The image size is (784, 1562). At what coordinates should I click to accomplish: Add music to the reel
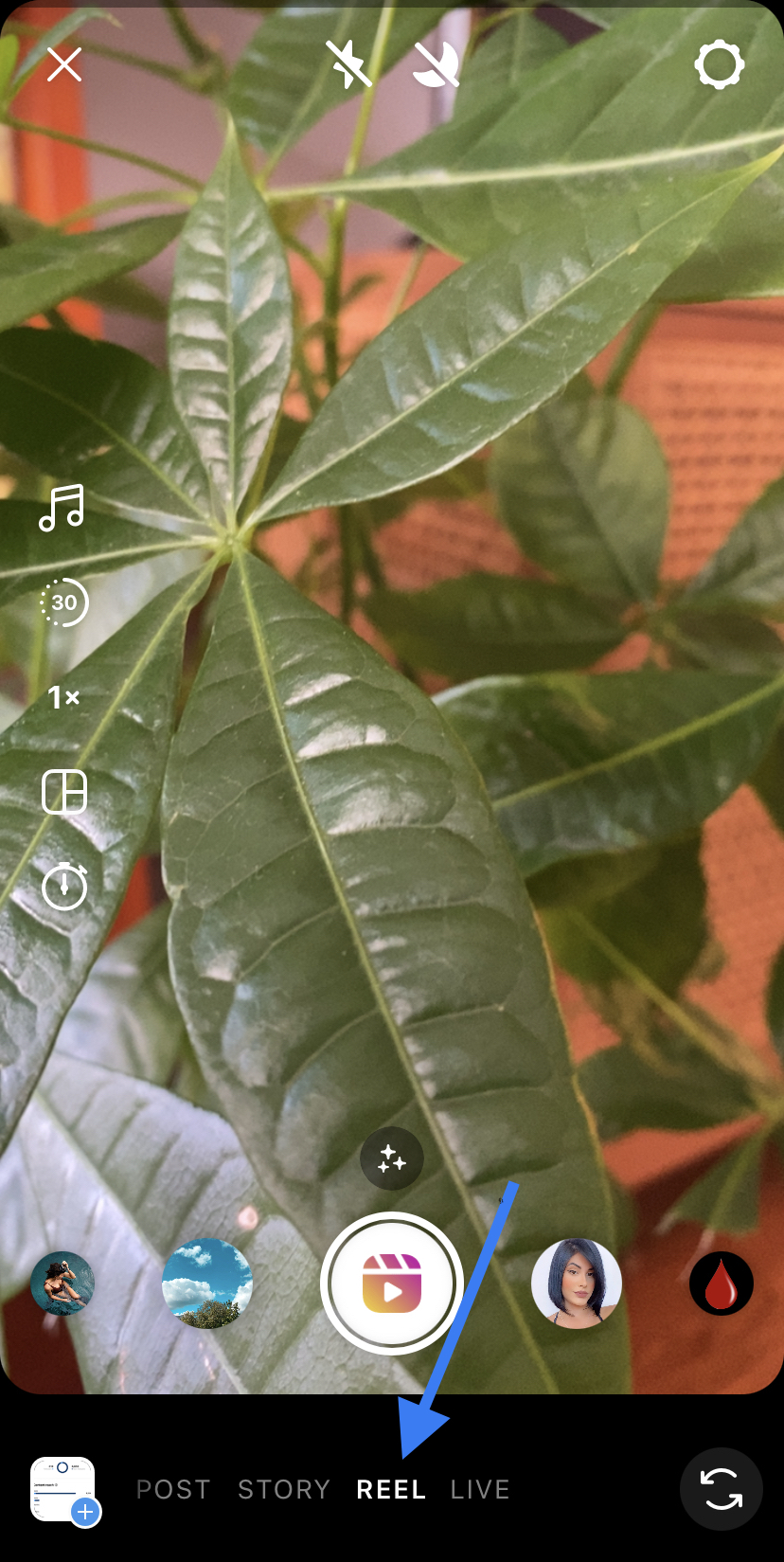tap(62, 508)
